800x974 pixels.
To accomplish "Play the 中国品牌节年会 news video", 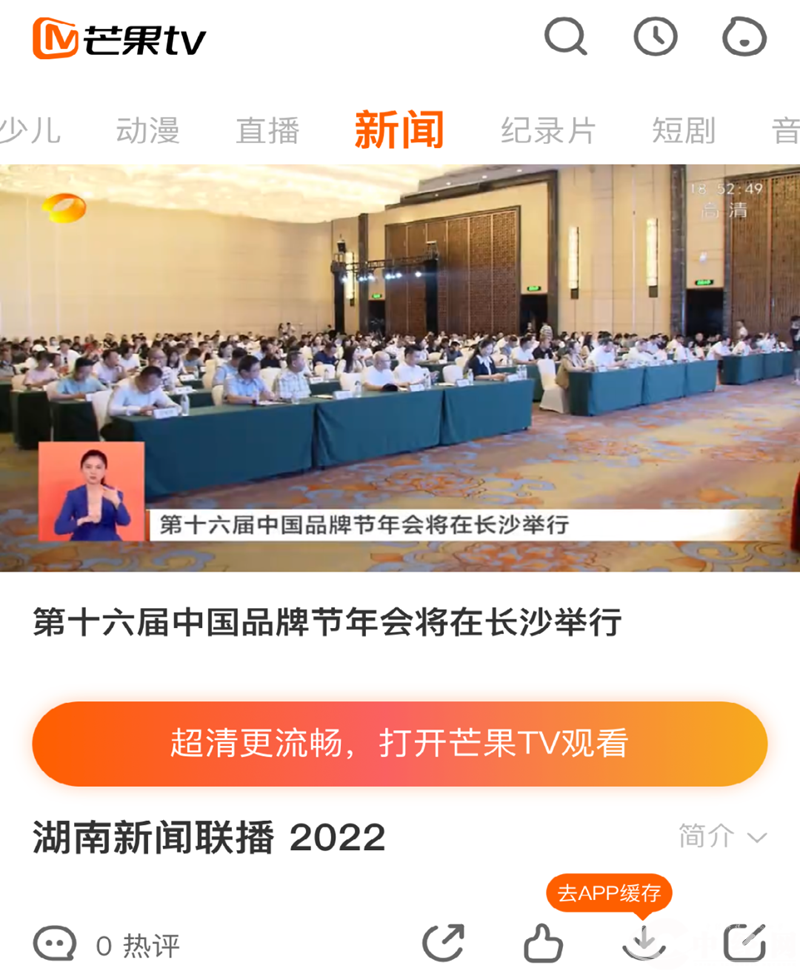I will click(400, 368).
